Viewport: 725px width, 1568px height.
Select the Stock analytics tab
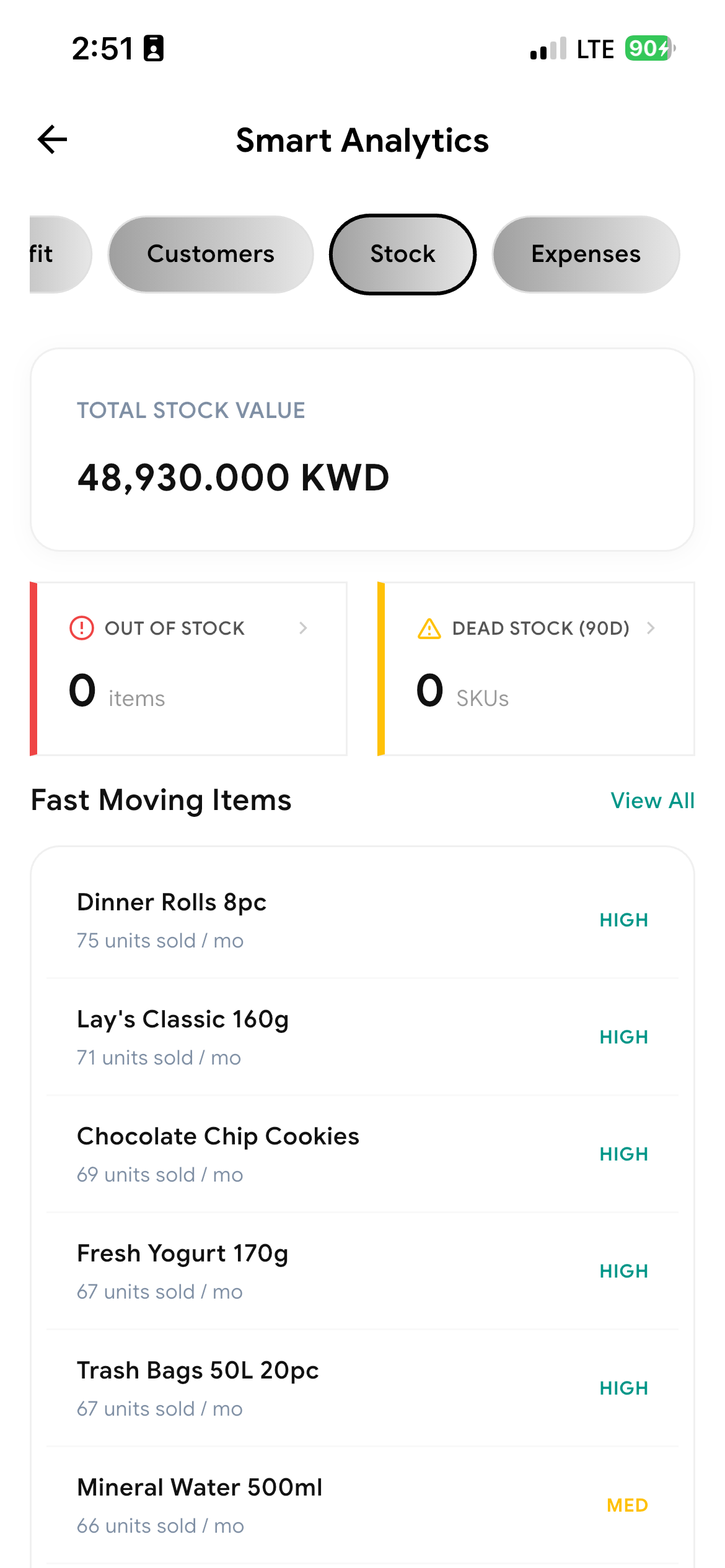click(x=403, y=254)
